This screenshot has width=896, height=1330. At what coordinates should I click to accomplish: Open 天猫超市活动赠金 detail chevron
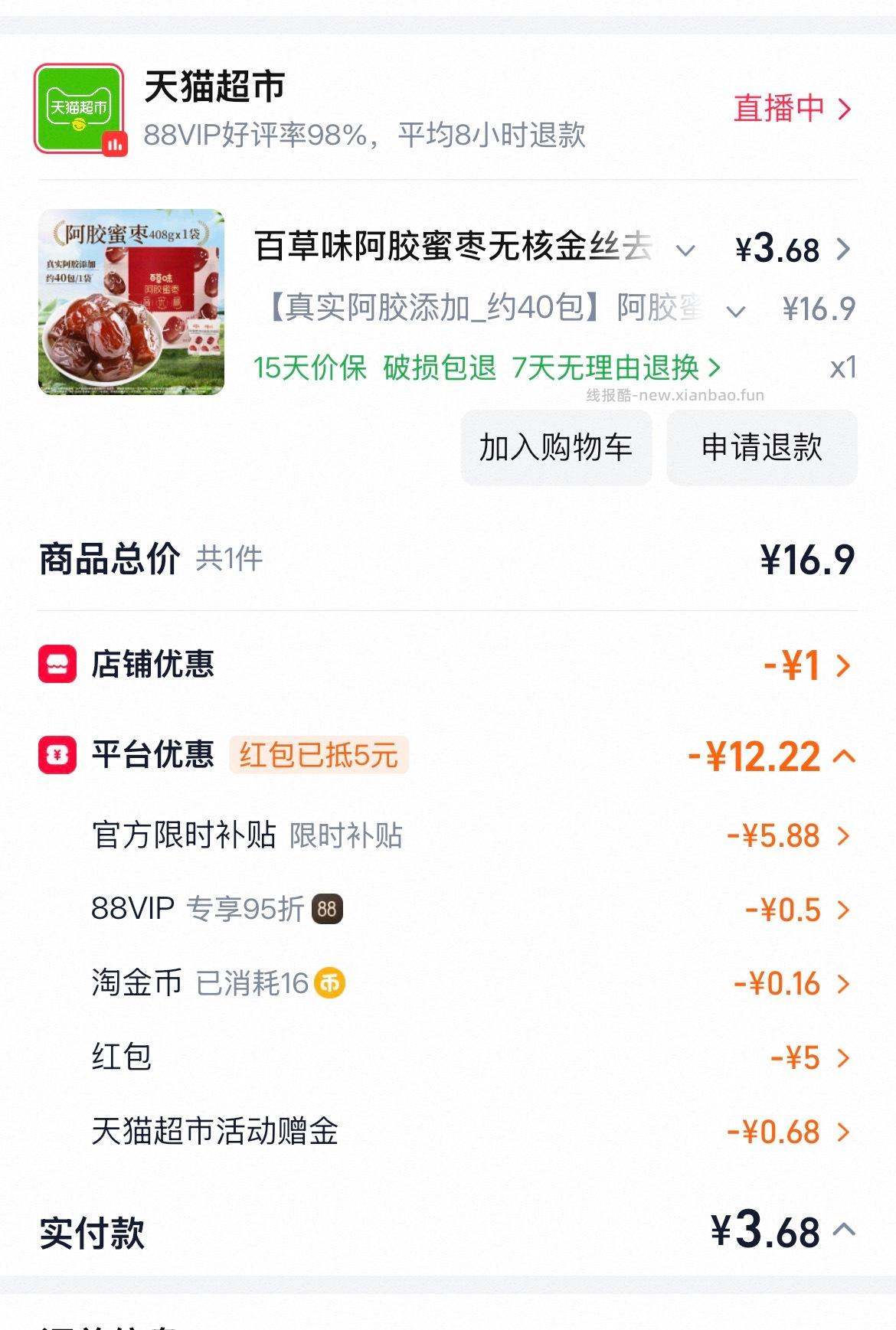coord(842,1133)
